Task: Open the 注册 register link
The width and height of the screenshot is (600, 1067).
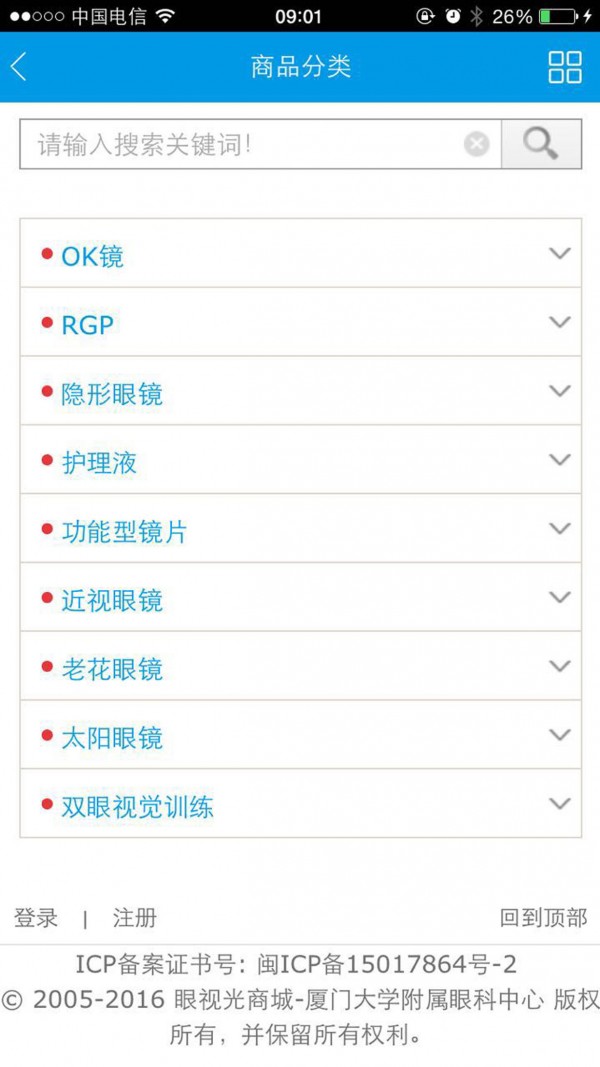Action: click(x=134, y=918)
